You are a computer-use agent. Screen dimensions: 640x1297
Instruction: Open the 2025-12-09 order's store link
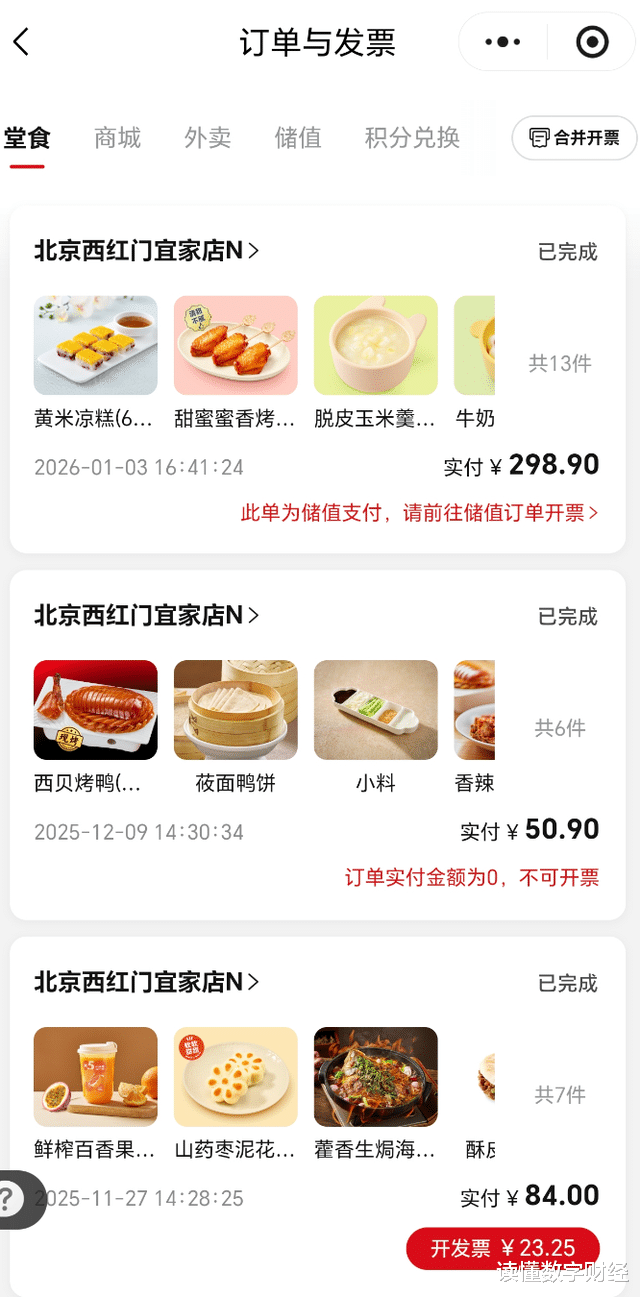pos(146,616)
